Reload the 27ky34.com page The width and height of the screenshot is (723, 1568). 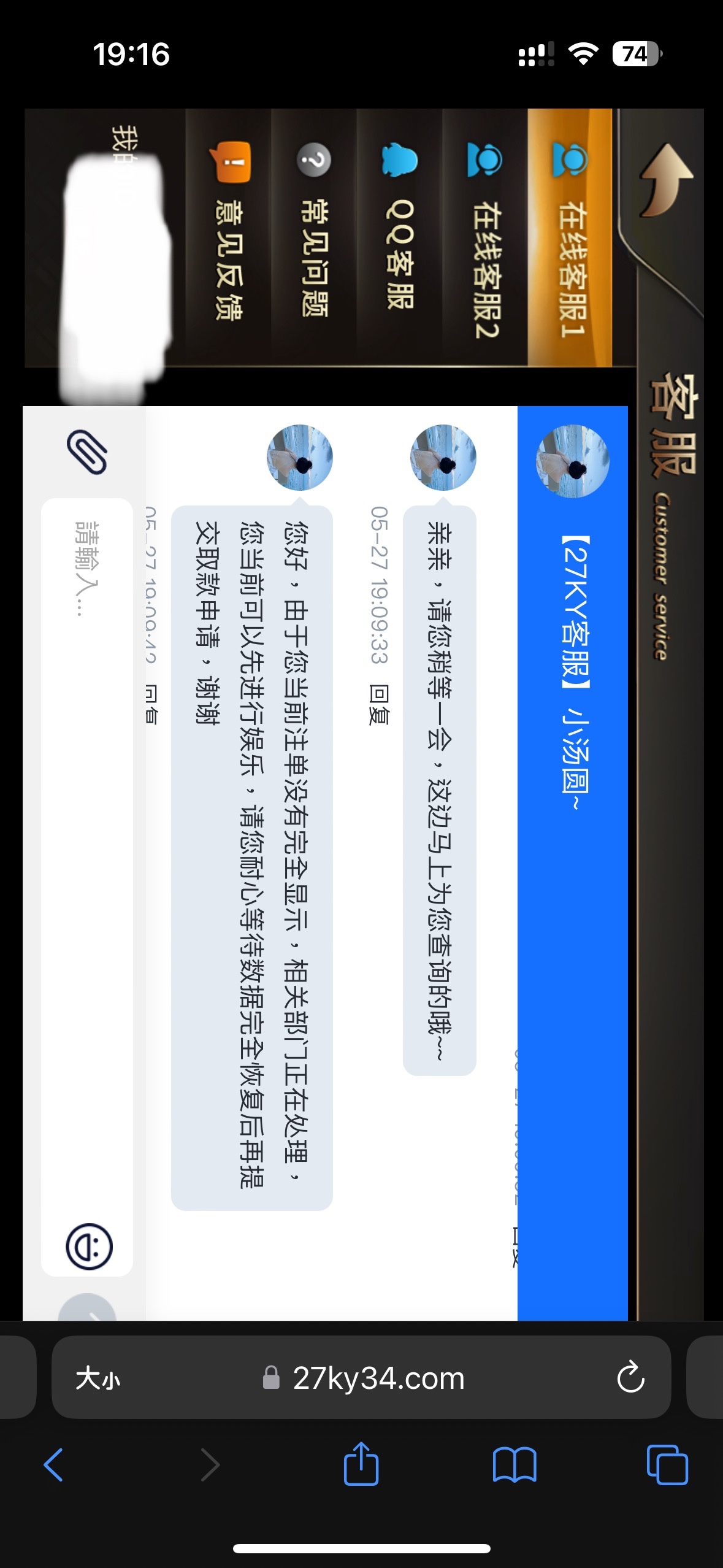pyautogui.click(x=630, y=1378)
